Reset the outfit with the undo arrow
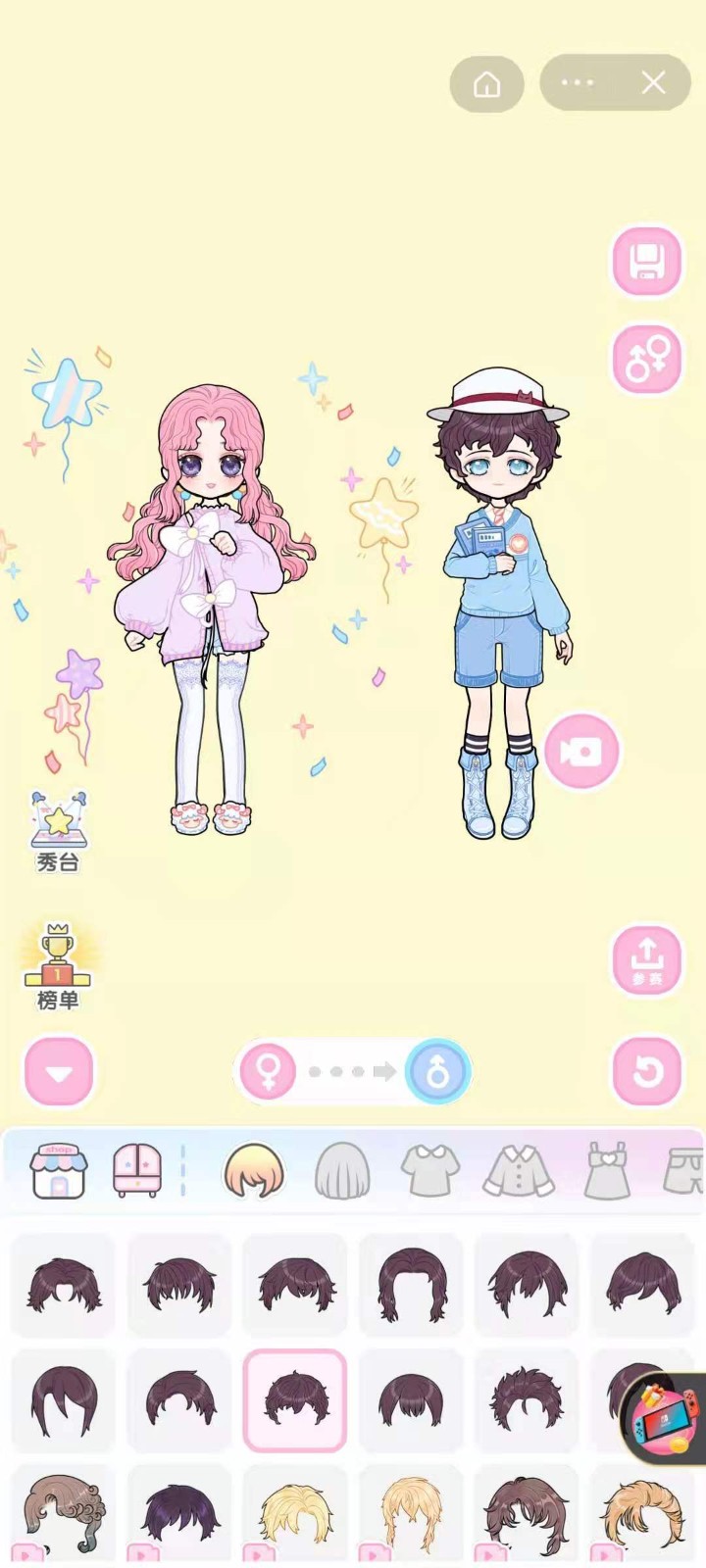This screenshot has height=1568, width=706. coord(646,1071)
